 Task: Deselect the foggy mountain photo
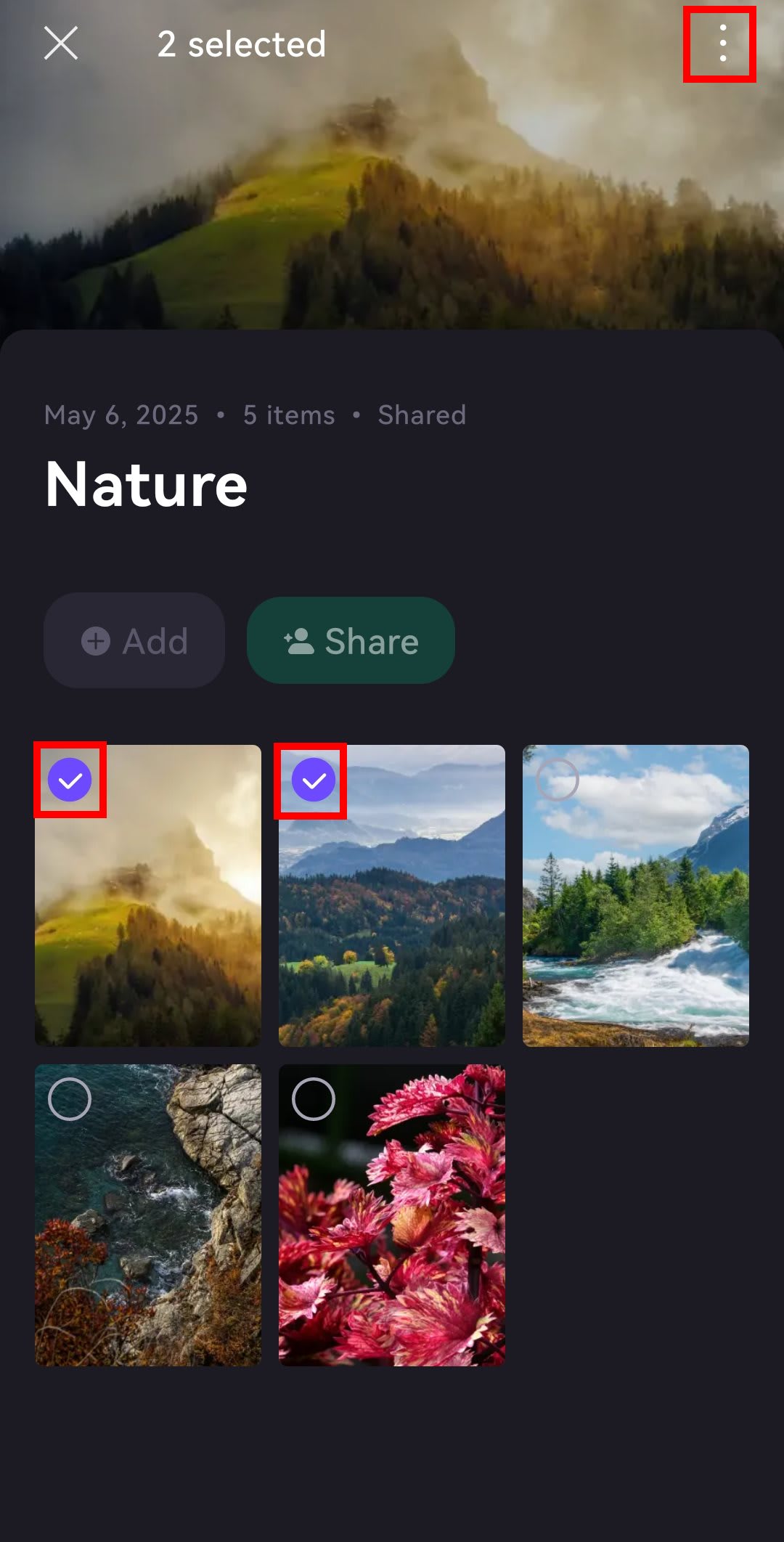(x=70, y=780)
